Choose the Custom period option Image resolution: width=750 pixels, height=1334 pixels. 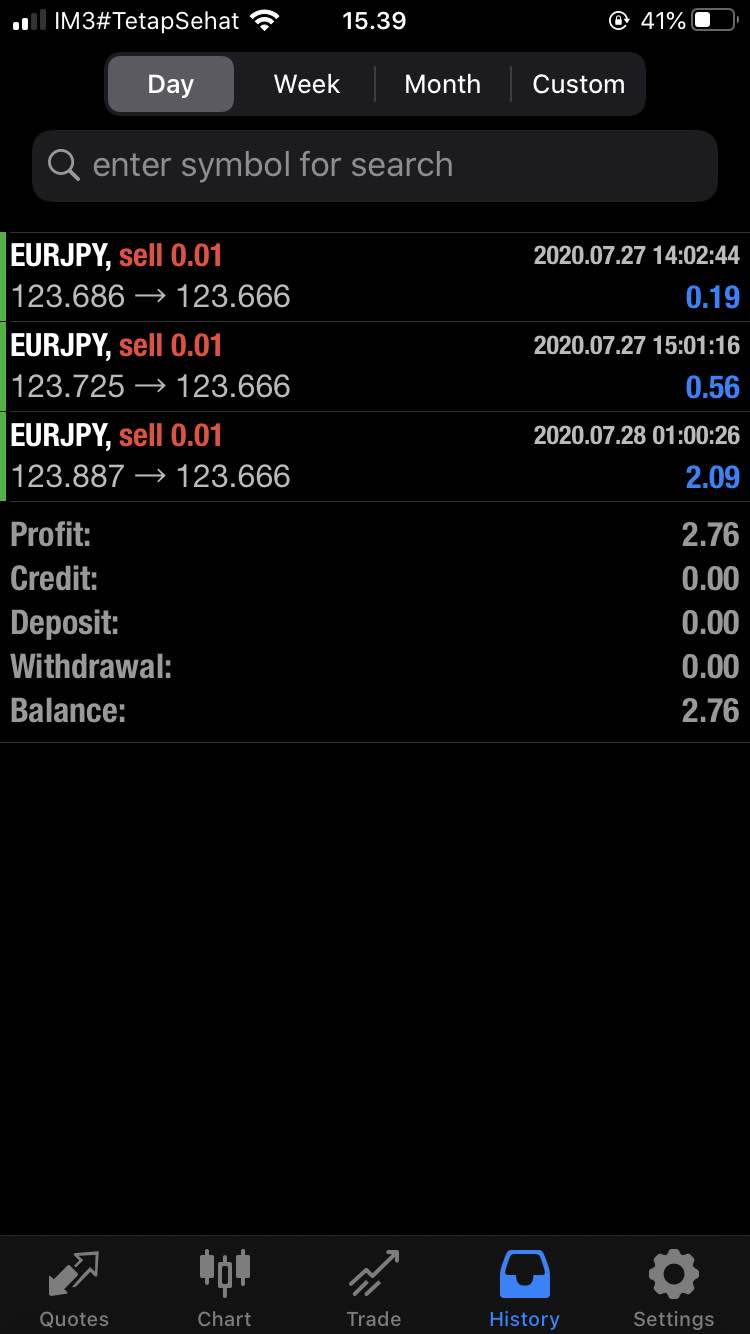tap(578, 84)
